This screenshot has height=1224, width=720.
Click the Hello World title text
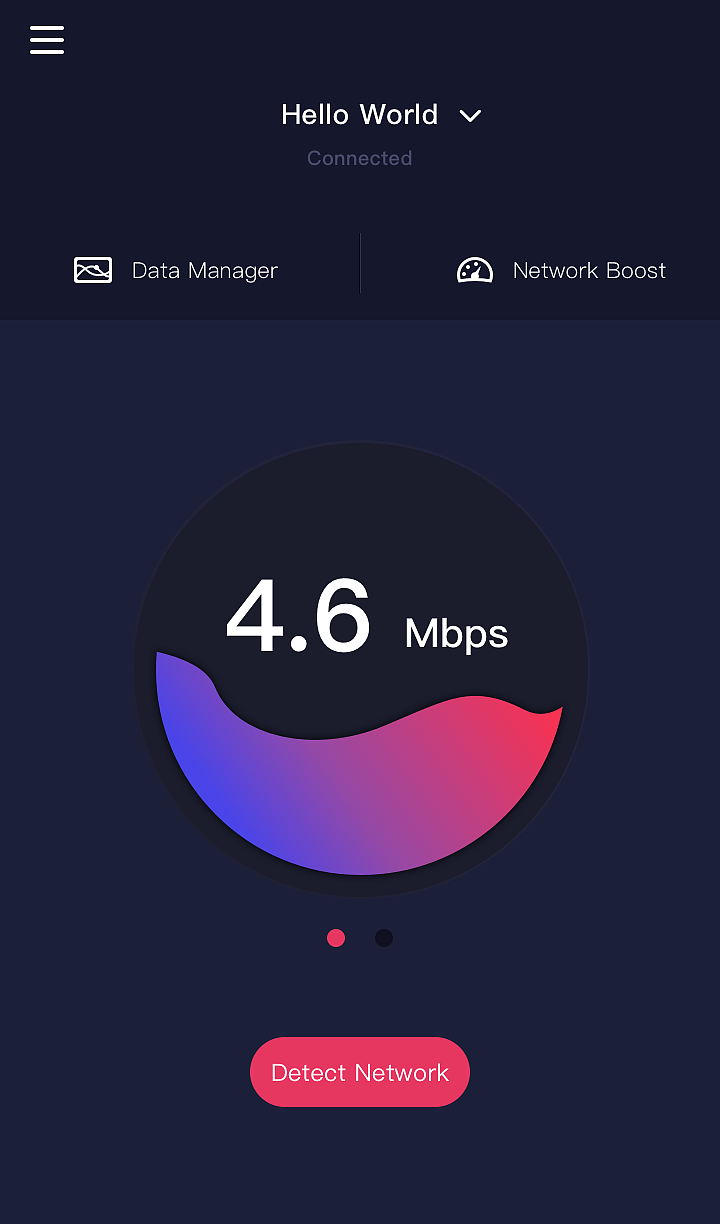click(x=358, y=114)
